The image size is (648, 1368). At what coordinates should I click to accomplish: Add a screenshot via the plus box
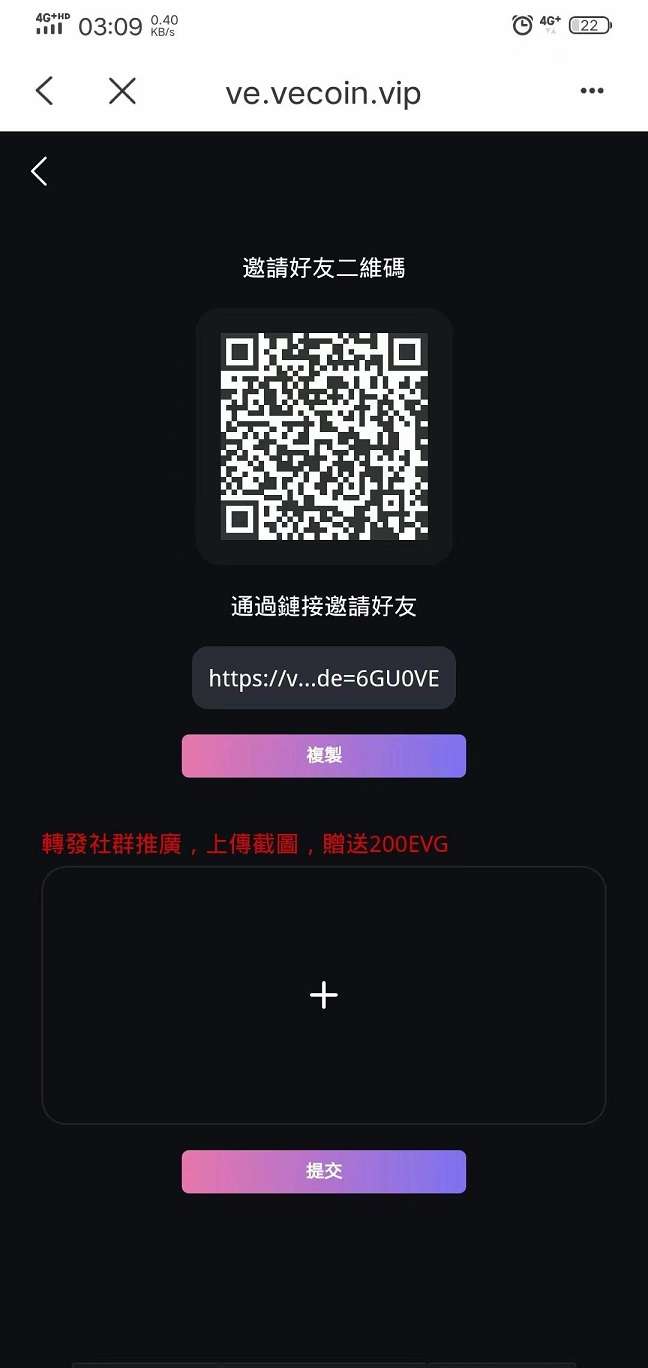pos(324,995)
